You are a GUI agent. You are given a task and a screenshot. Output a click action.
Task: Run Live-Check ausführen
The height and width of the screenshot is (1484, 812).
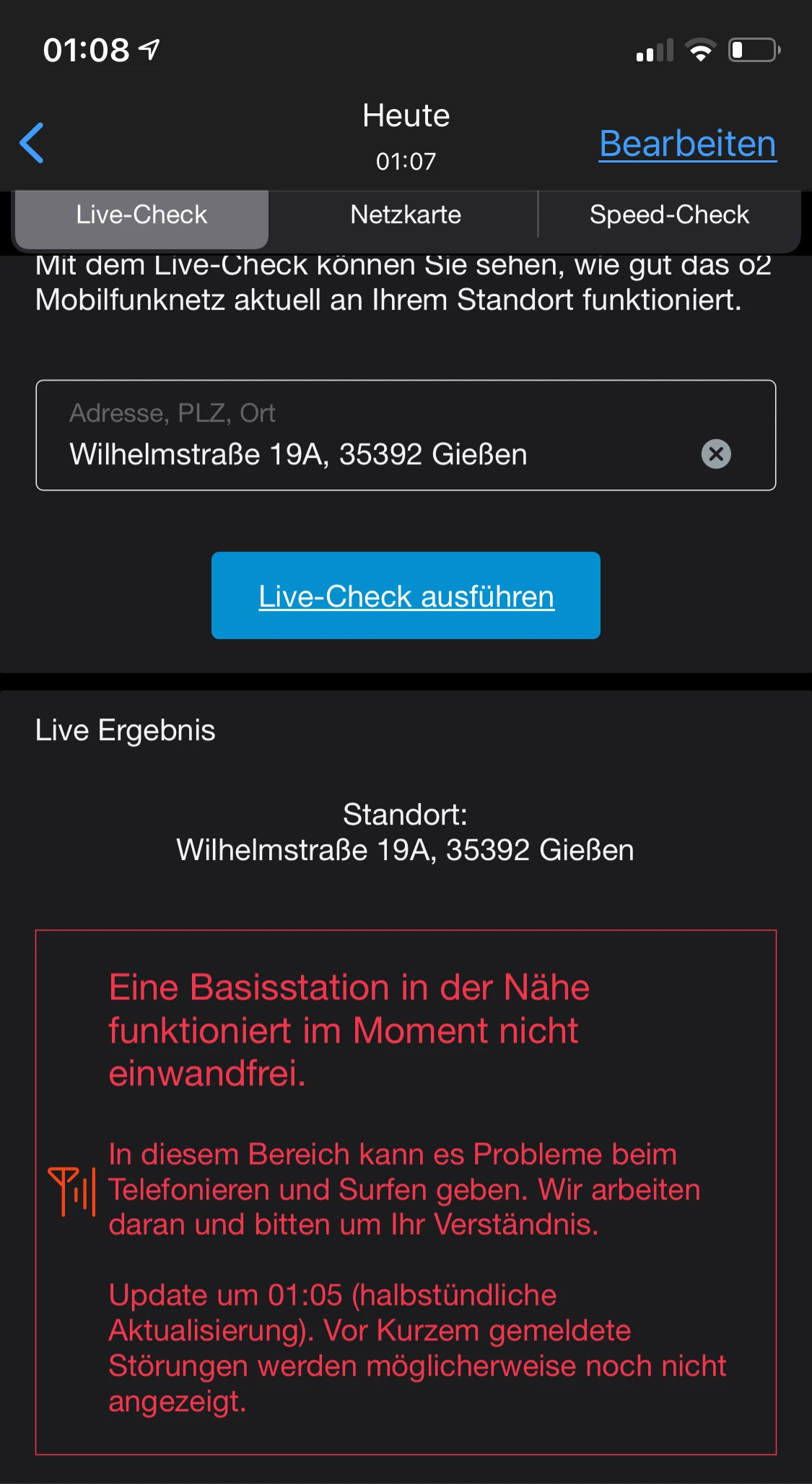406,596
